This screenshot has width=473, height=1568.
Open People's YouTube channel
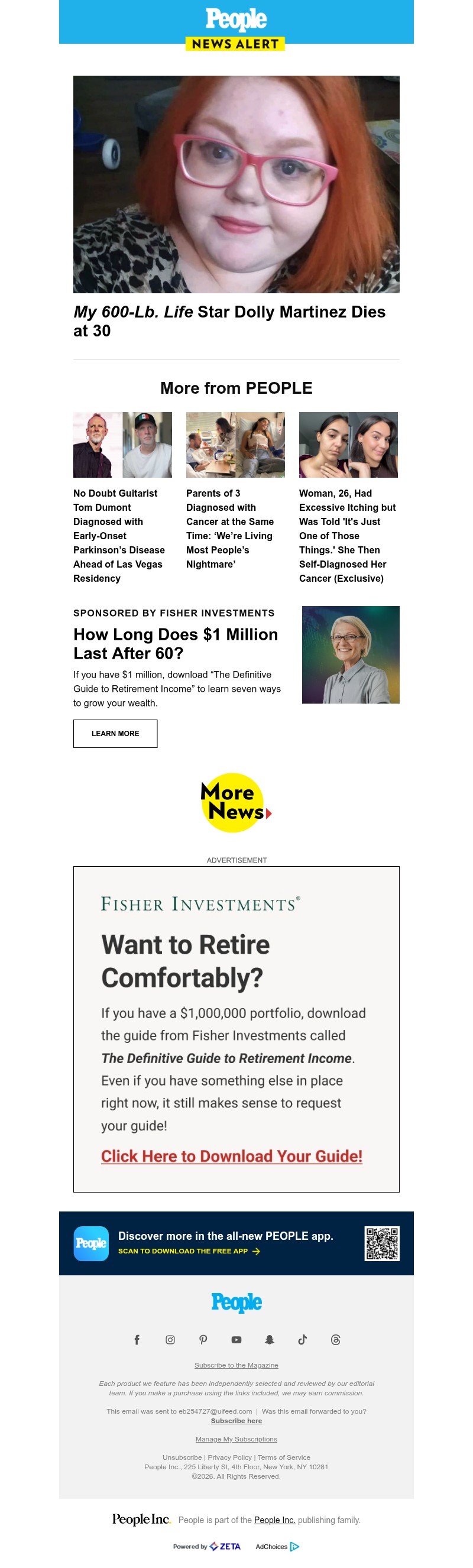(236, 1339)
